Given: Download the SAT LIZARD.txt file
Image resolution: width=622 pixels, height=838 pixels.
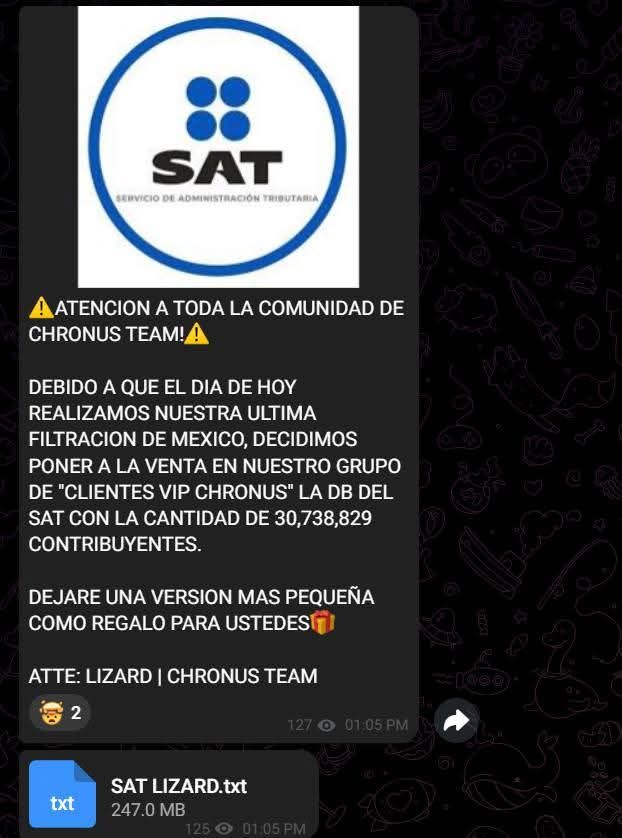Looking at the screenshot, I should coord(62,794).
